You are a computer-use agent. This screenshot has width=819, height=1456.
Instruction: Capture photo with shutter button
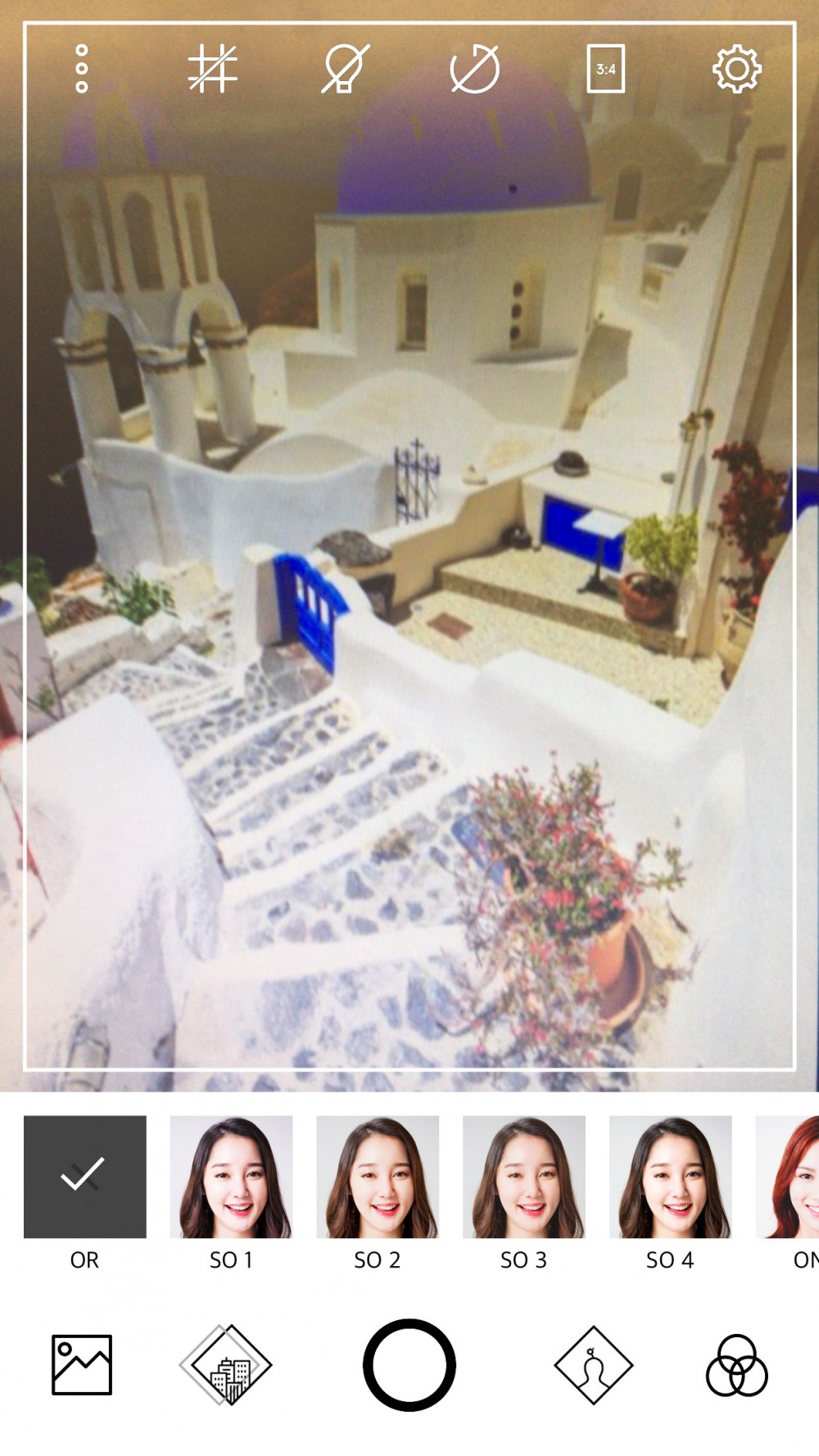tap(409, 1364)
